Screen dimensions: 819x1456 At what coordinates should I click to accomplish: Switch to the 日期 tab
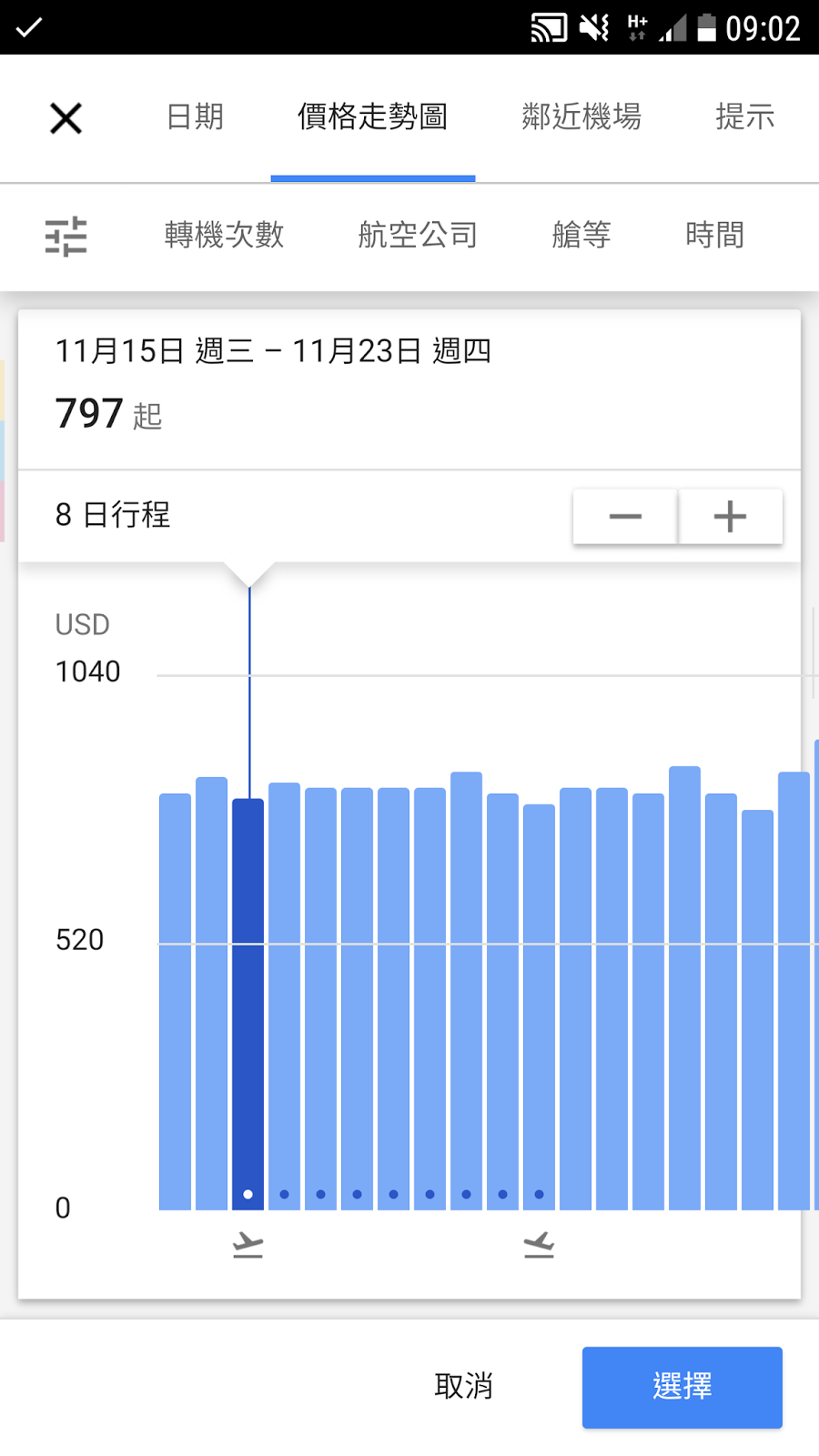click(195, 117)
